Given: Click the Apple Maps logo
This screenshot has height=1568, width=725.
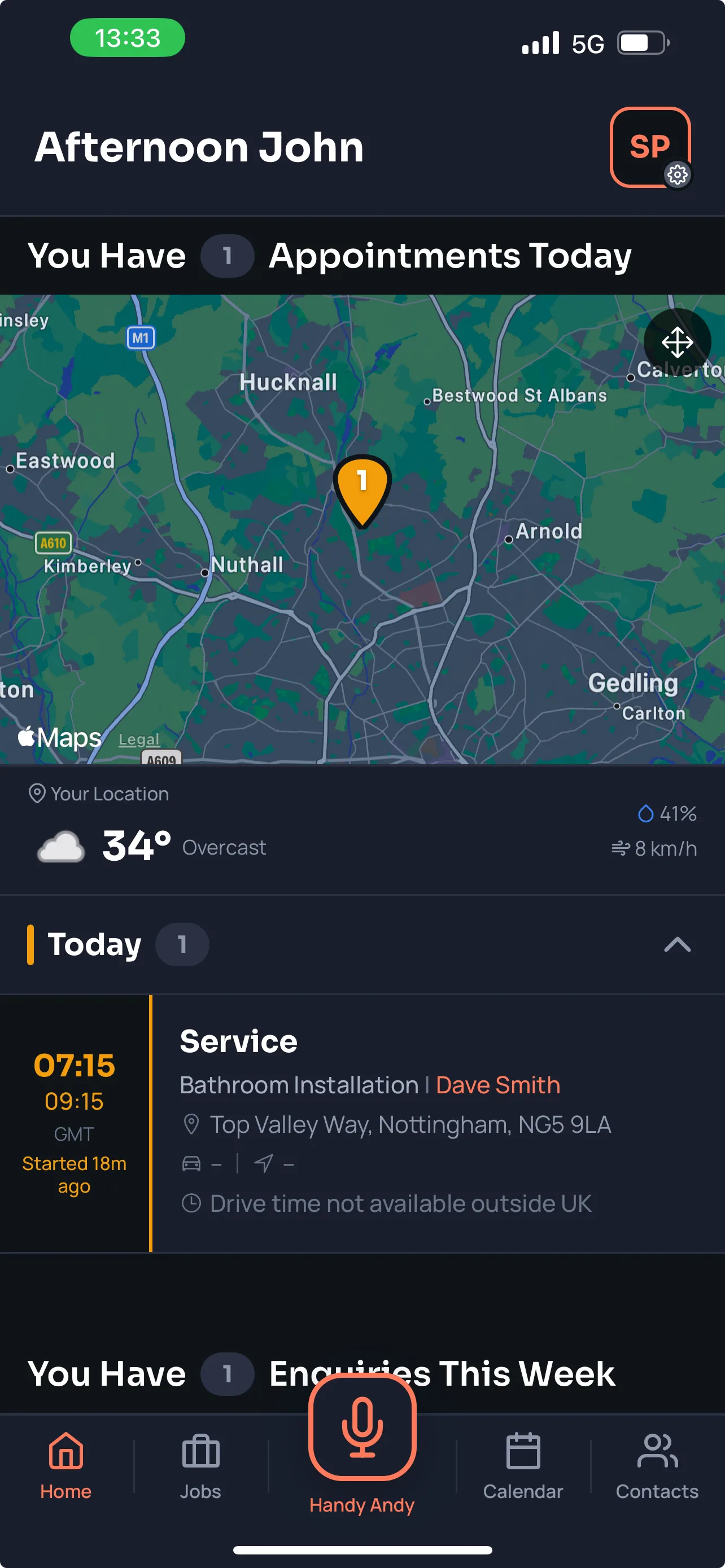Looking at the screenshot, I should pos(58,737).
